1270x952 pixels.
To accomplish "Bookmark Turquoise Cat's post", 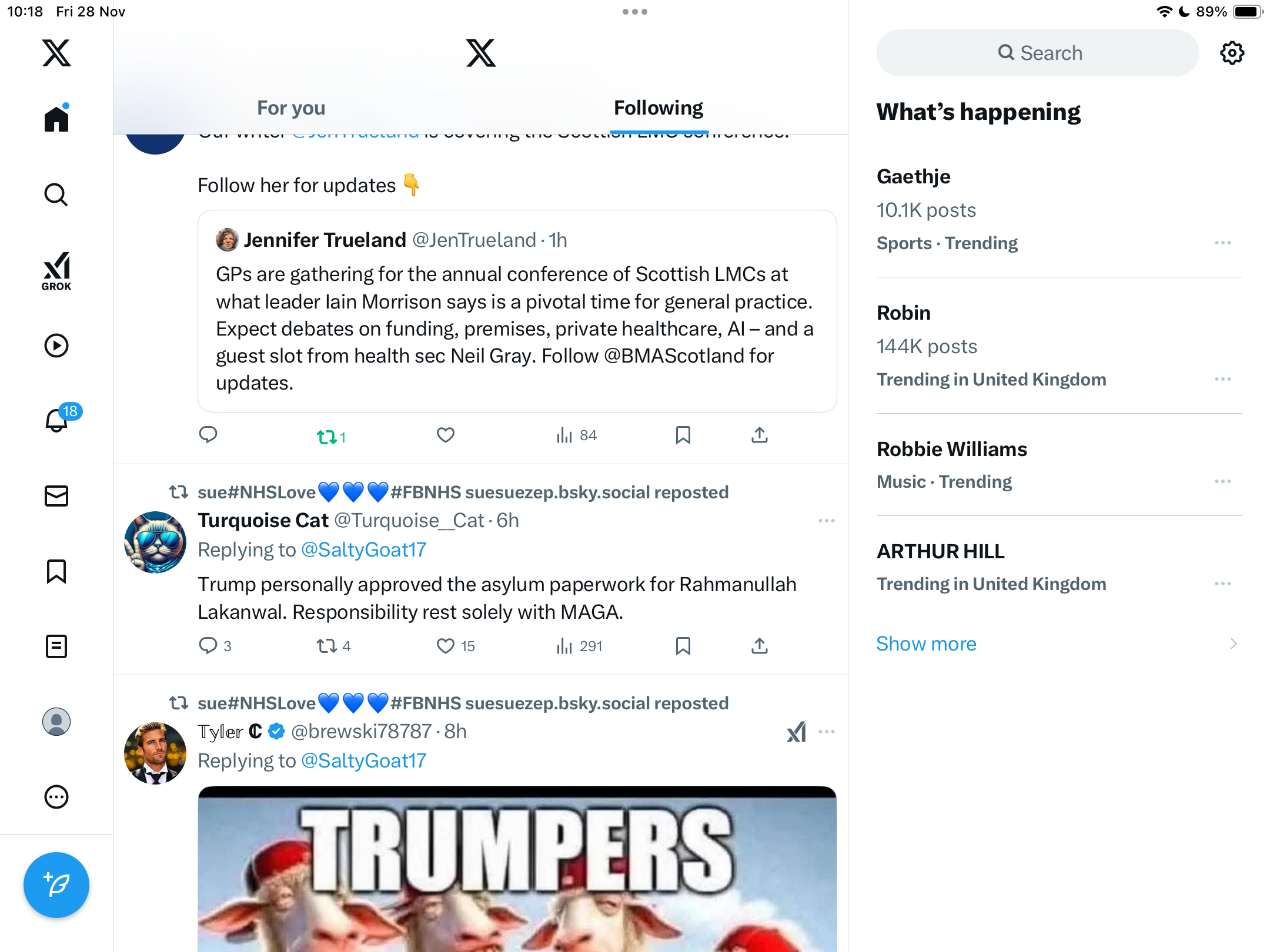I will 683,646.
